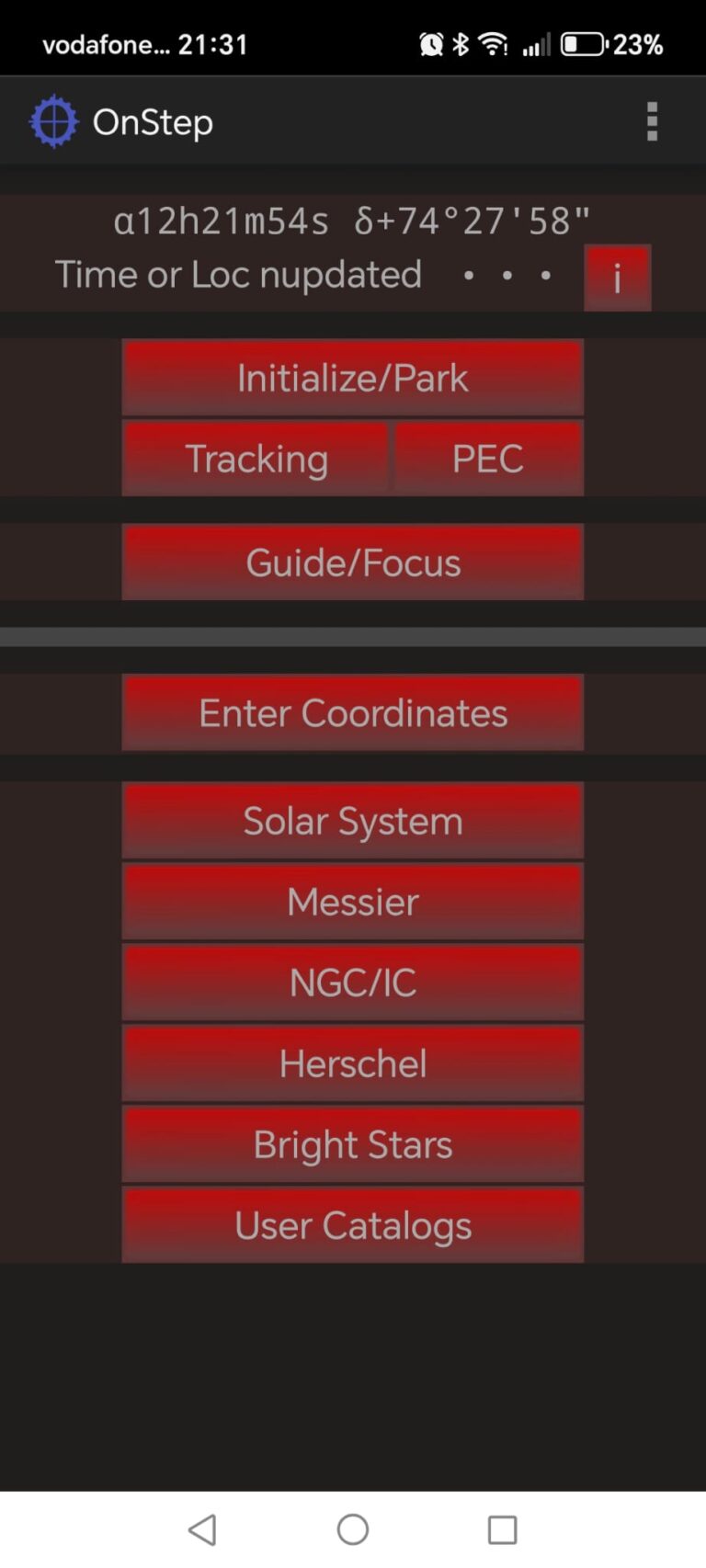Open the three-dot overflow menu

tap(652, 121)
